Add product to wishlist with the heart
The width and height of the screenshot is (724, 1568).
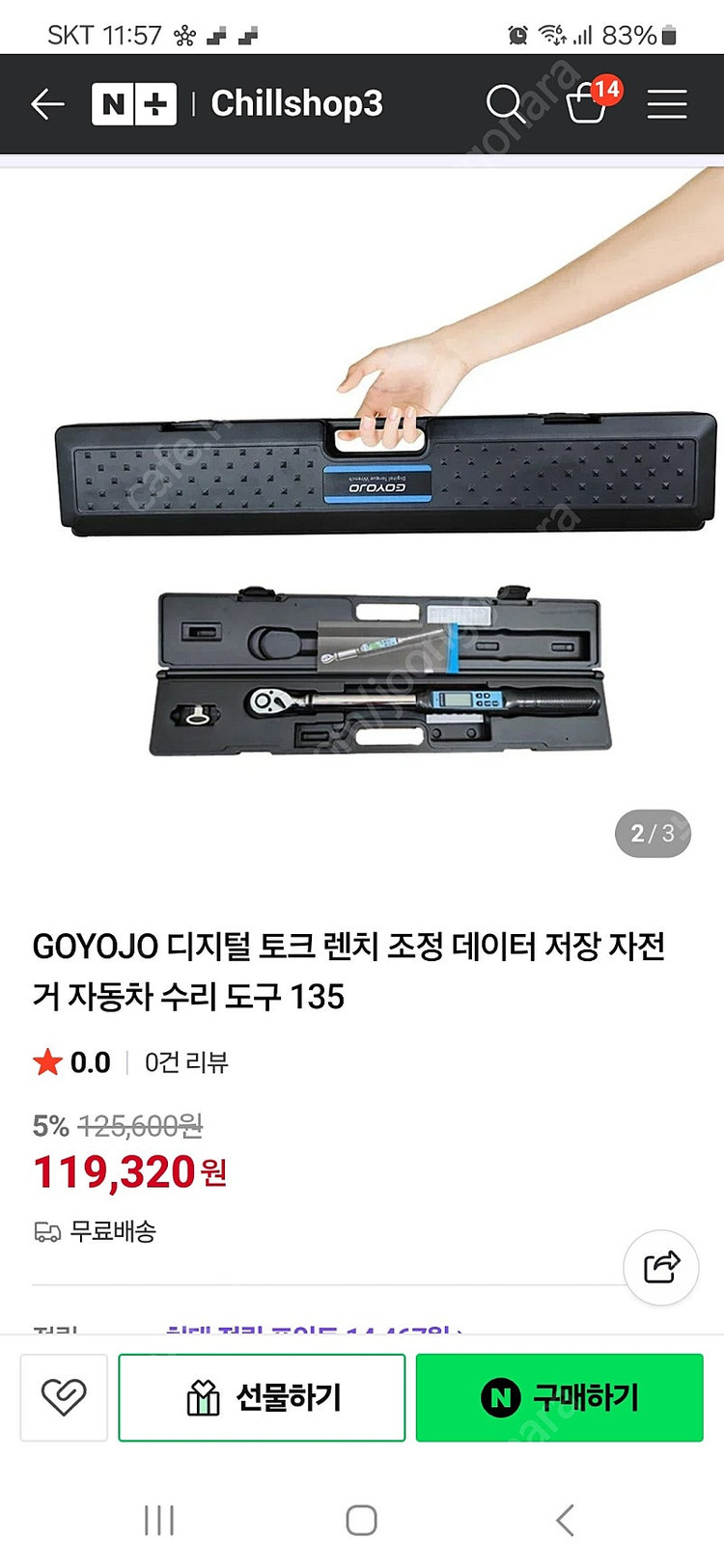click(64, 1397)
